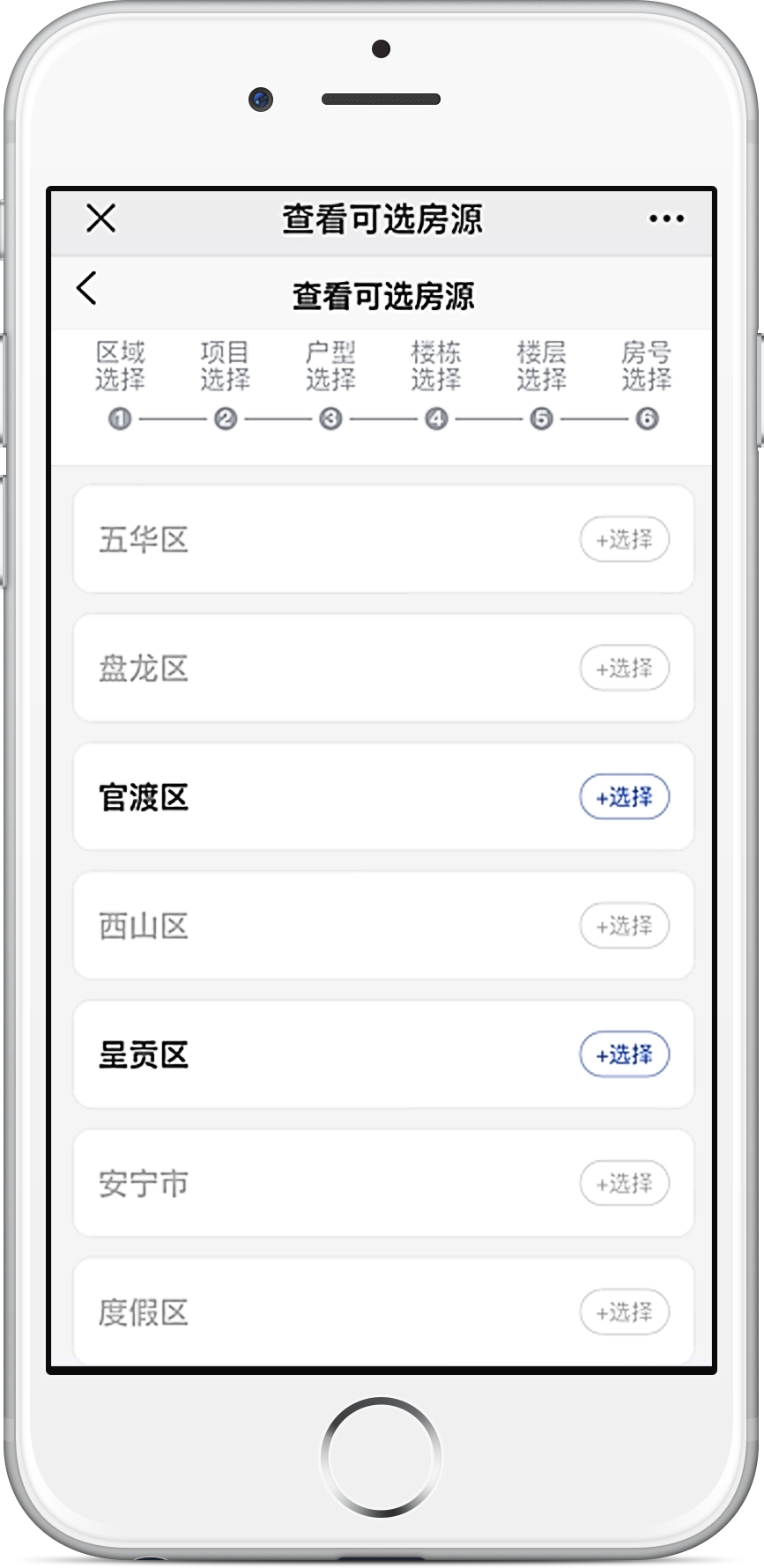Select 西山区 with its +选择 button
This screenshot has width=764, height=1568.
coord(625,926)
